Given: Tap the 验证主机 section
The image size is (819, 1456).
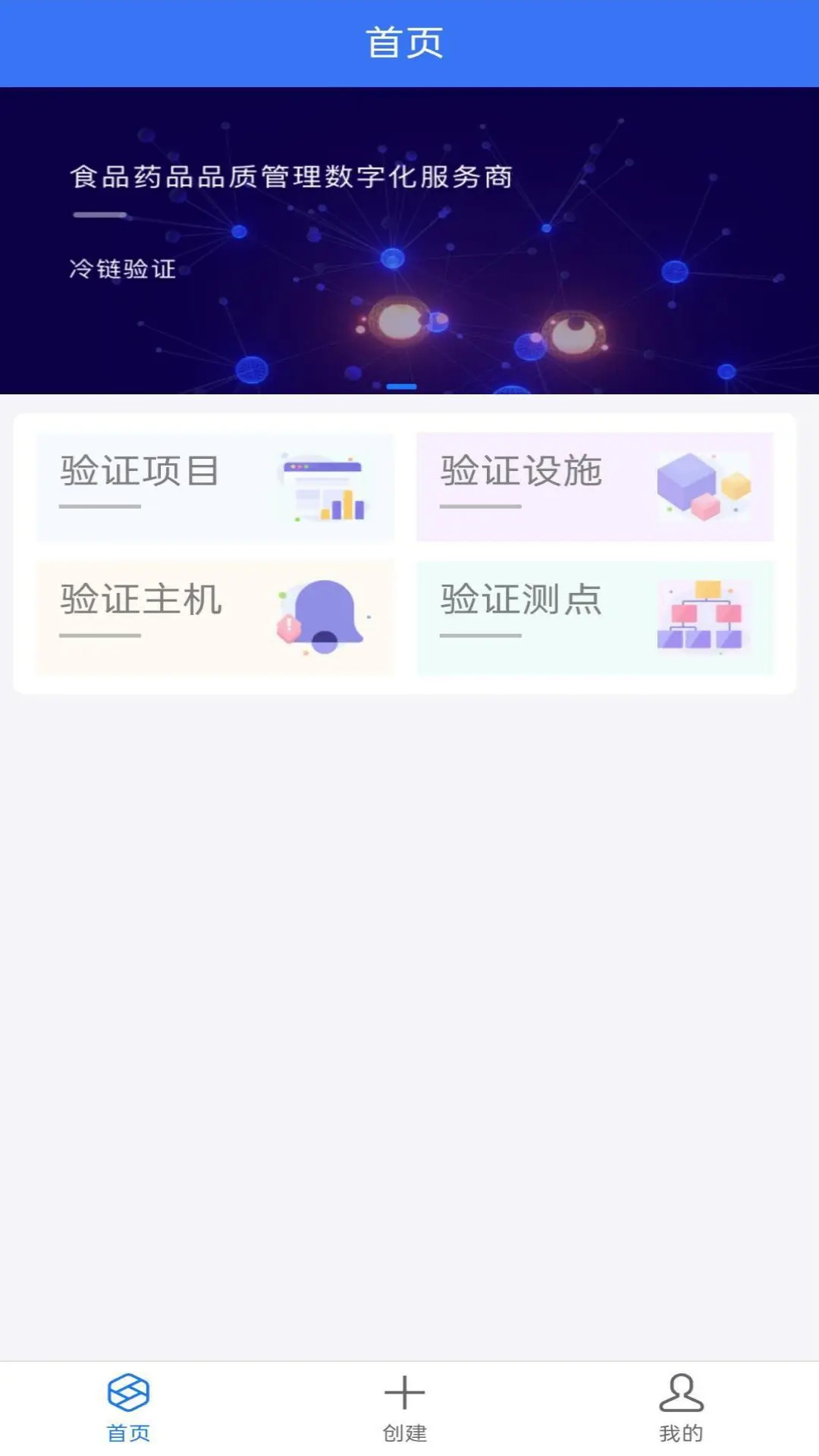Looking at the screenshot, I should click(215, 617).
